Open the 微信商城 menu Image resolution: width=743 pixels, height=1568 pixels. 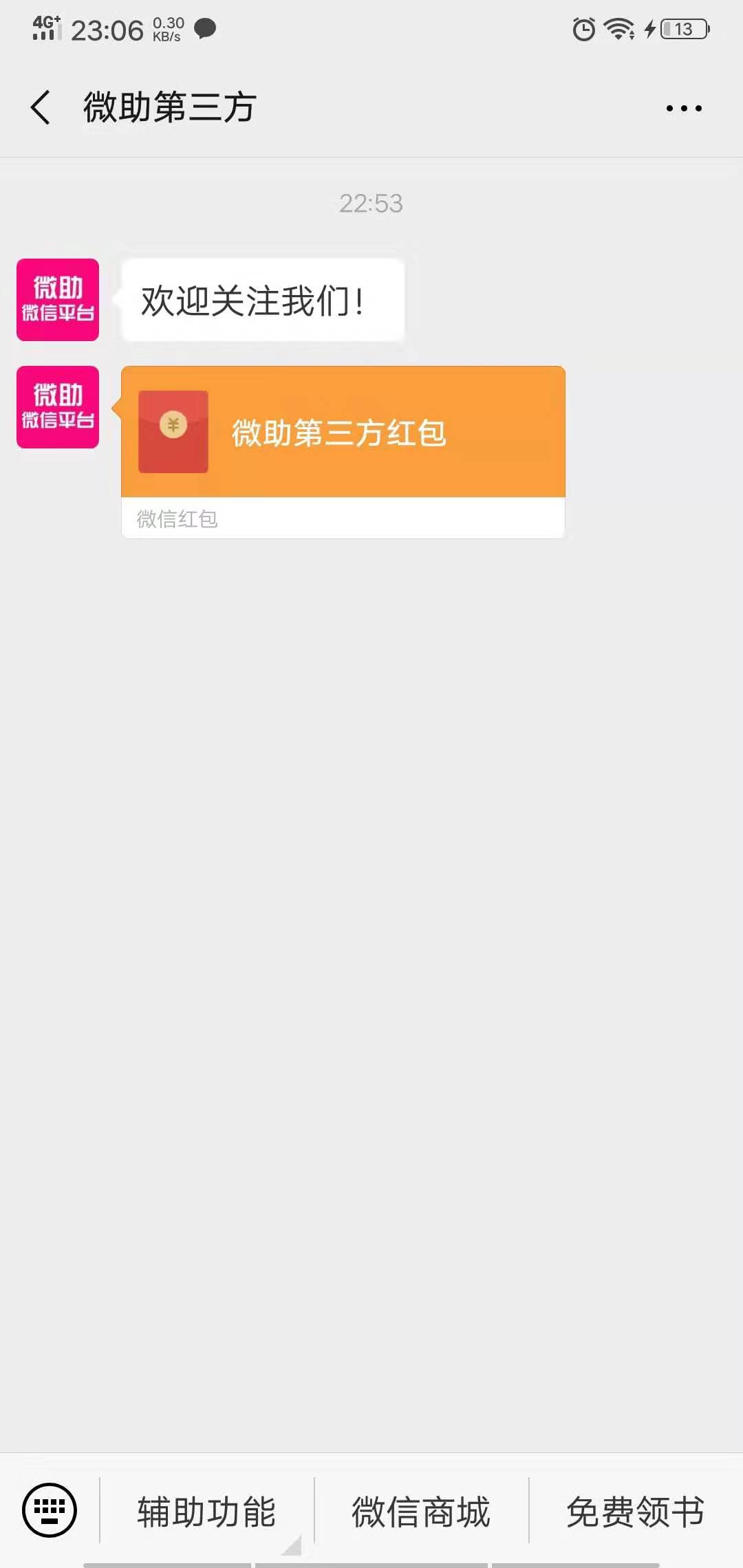coord(421,1512)
